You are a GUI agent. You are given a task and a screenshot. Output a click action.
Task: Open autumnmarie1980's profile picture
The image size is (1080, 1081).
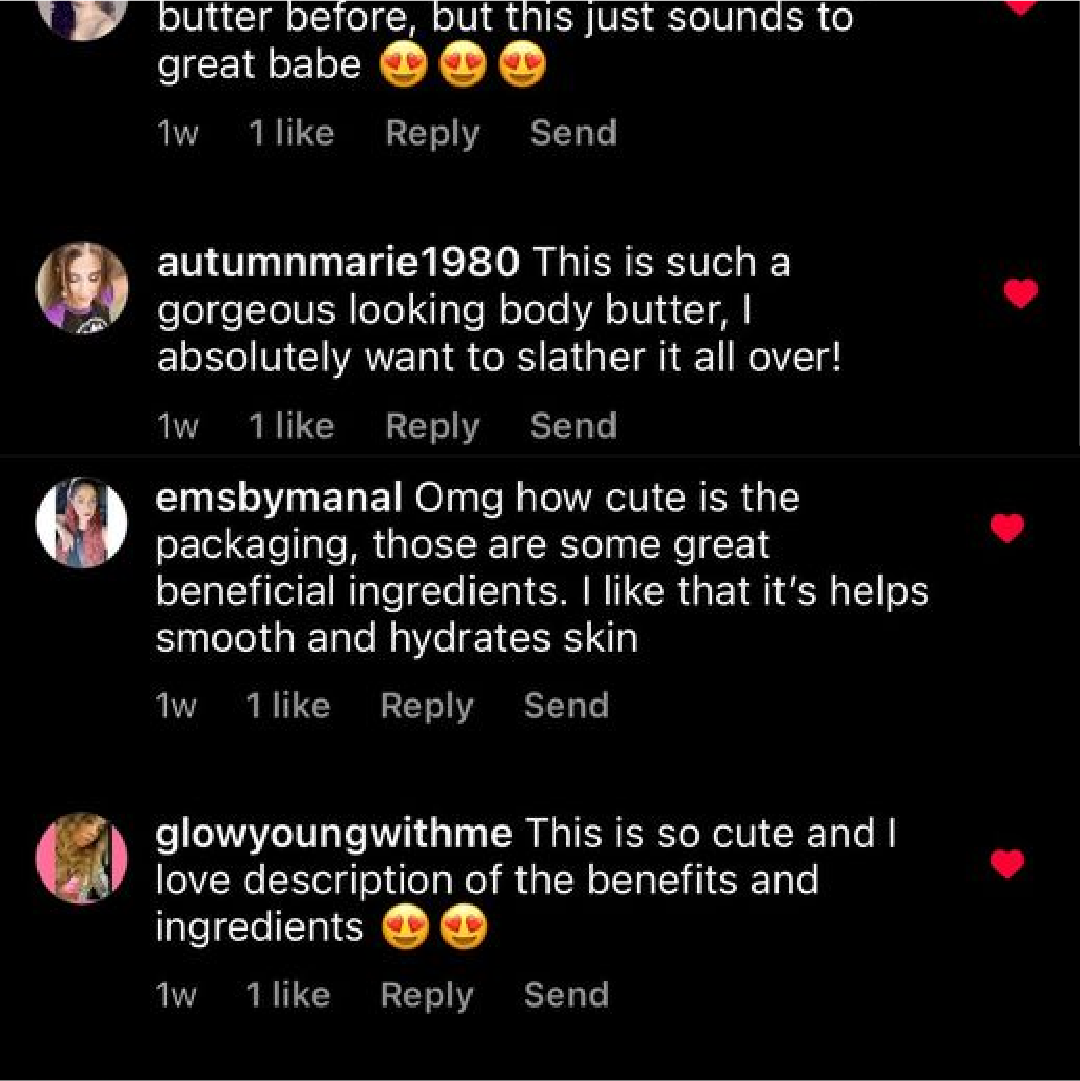coord(82,288)
